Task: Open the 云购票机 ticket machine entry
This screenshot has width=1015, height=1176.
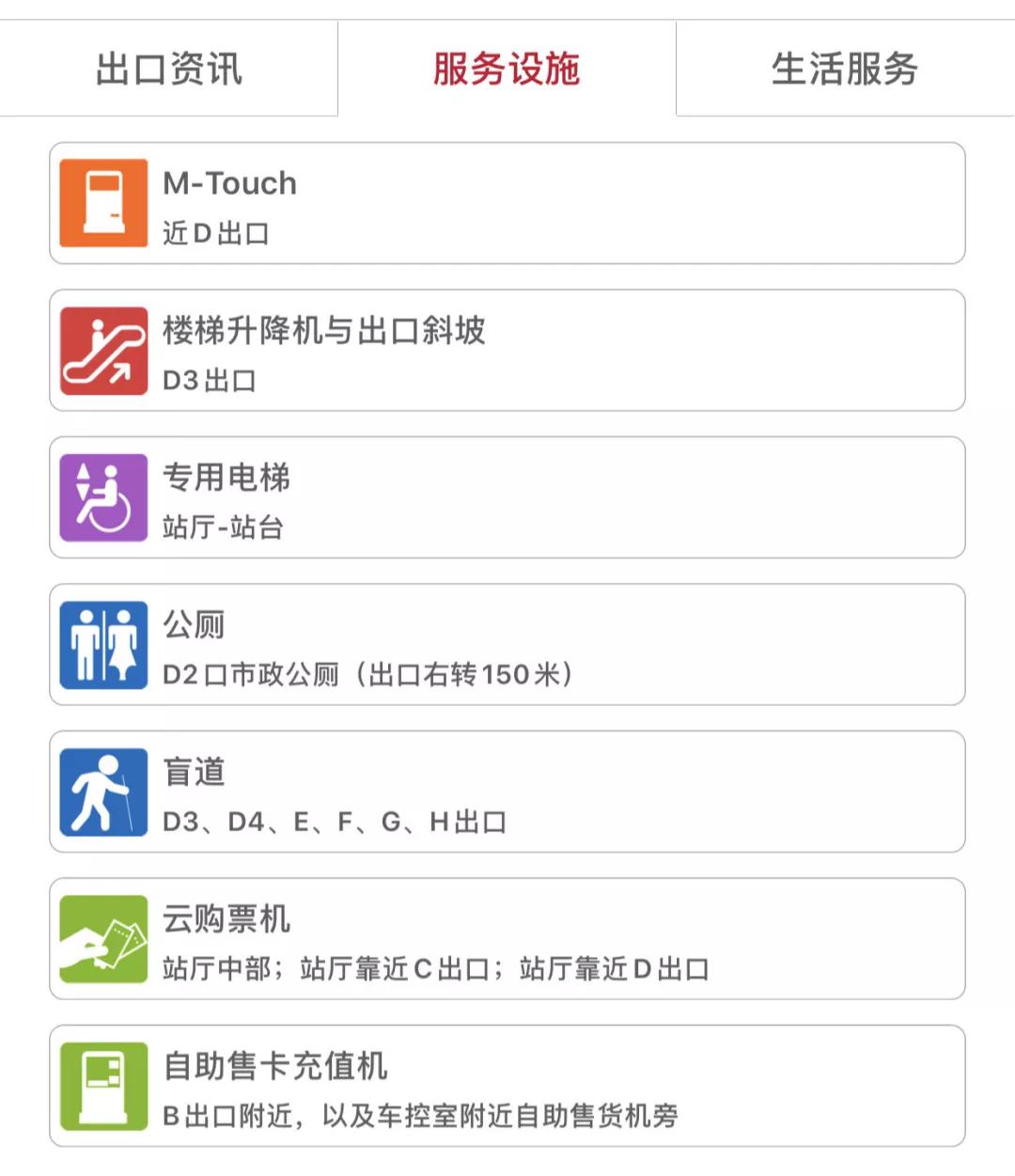Action: click(x=507, y=939)
